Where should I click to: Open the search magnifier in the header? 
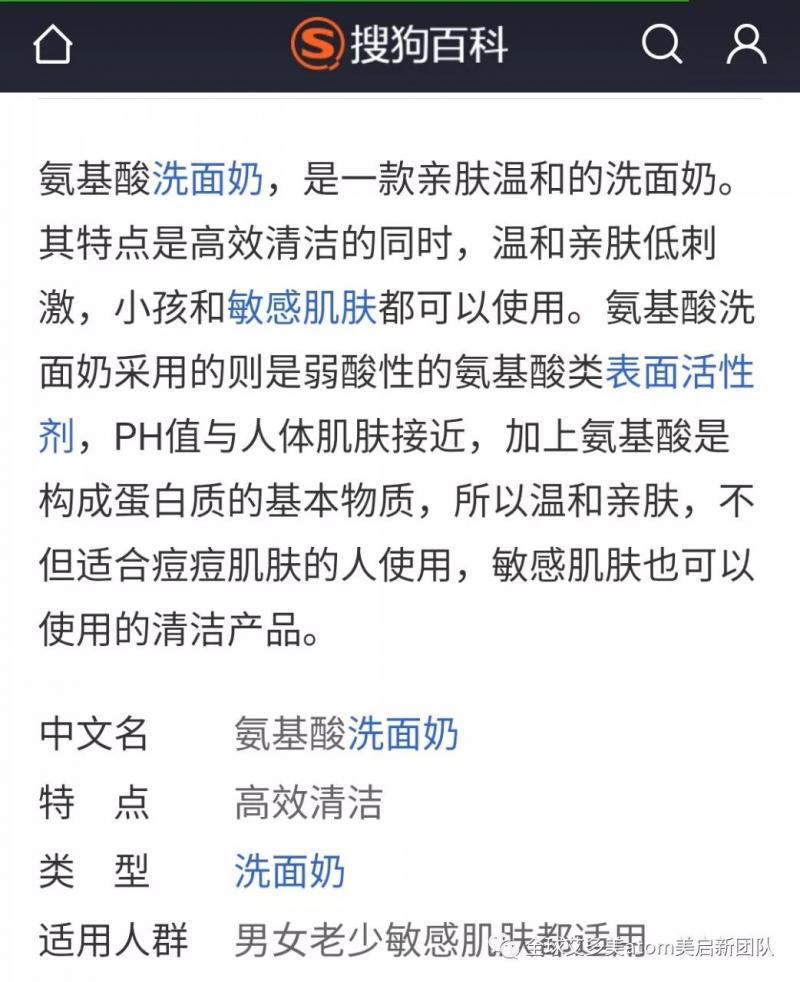tap(661, 45)
